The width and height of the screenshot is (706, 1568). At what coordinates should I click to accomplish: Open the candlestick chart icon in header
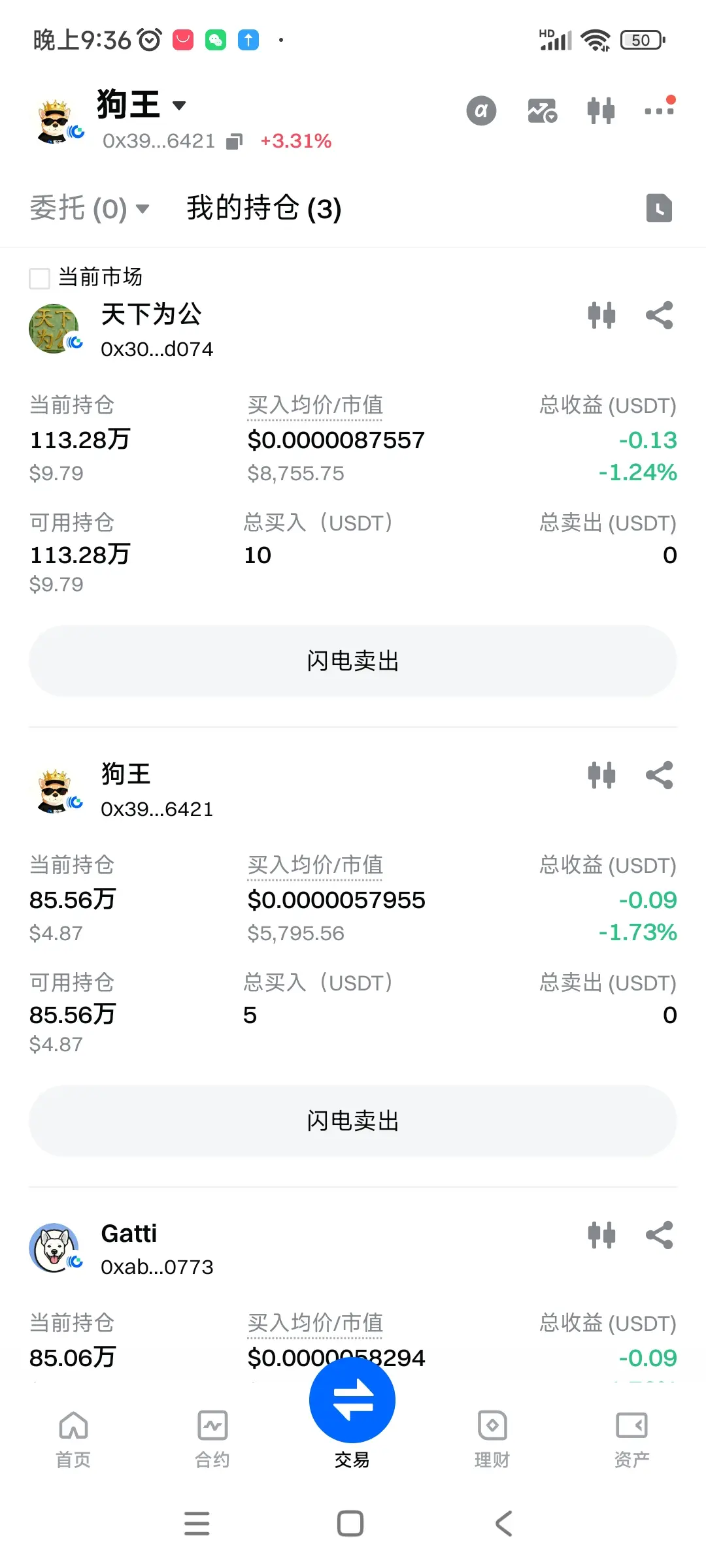601,110
